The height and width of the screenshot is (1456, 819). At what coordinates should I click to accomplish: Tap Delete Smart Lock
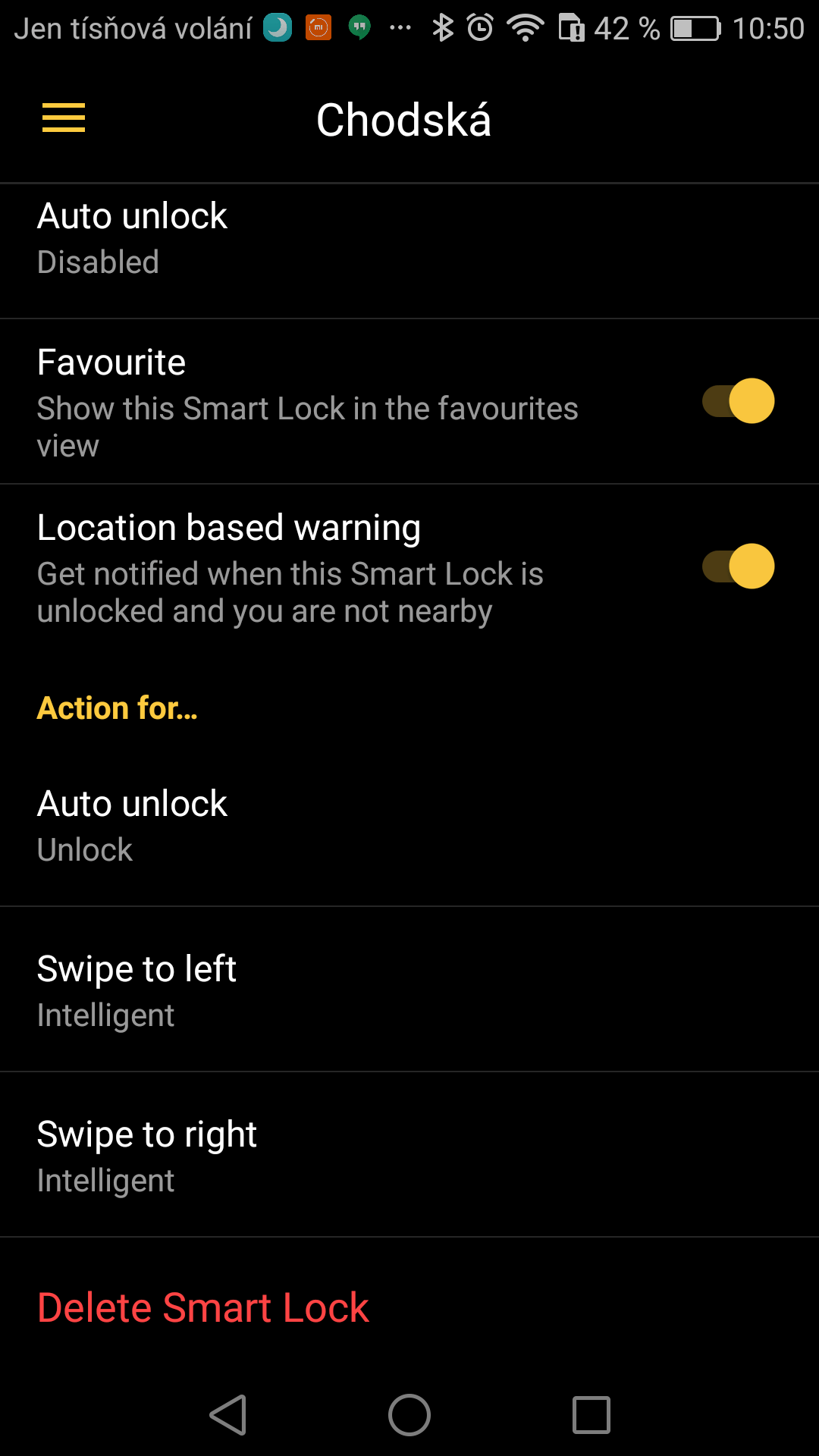pos(203,1307)
